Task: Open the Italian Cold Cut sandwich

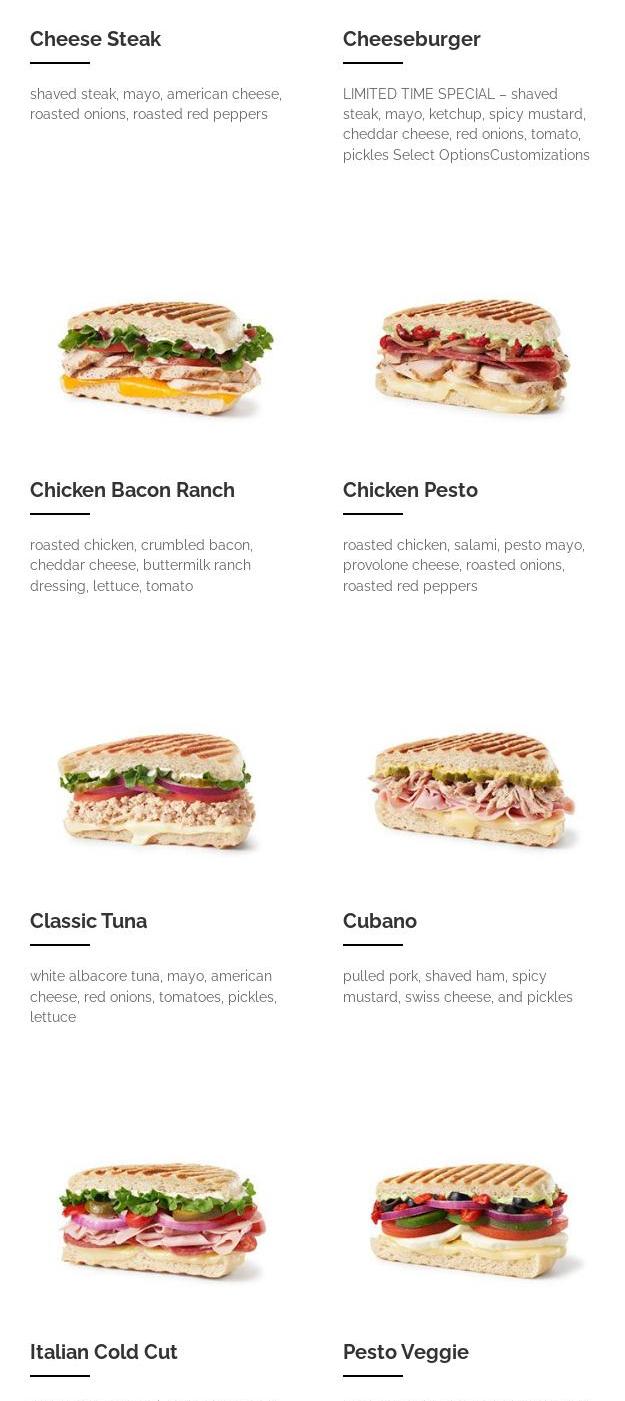Action: 103,1352
